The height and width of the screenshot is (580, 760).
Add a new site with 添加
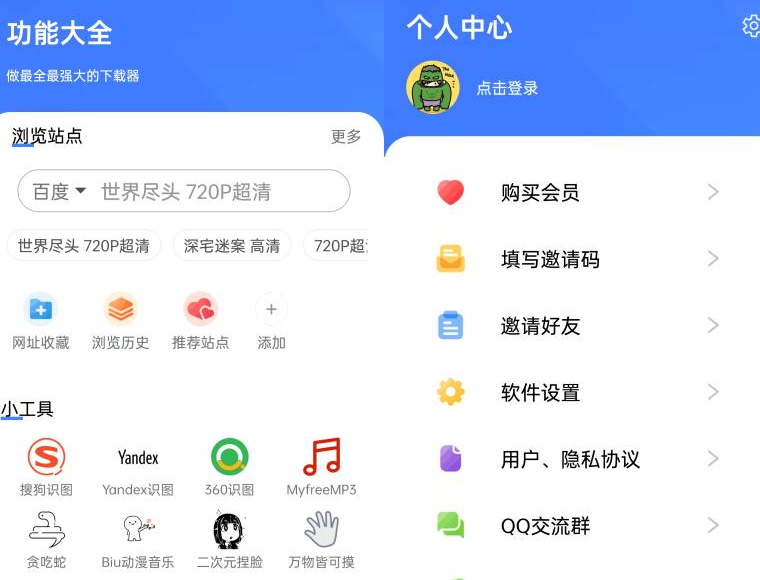point(271,321)
